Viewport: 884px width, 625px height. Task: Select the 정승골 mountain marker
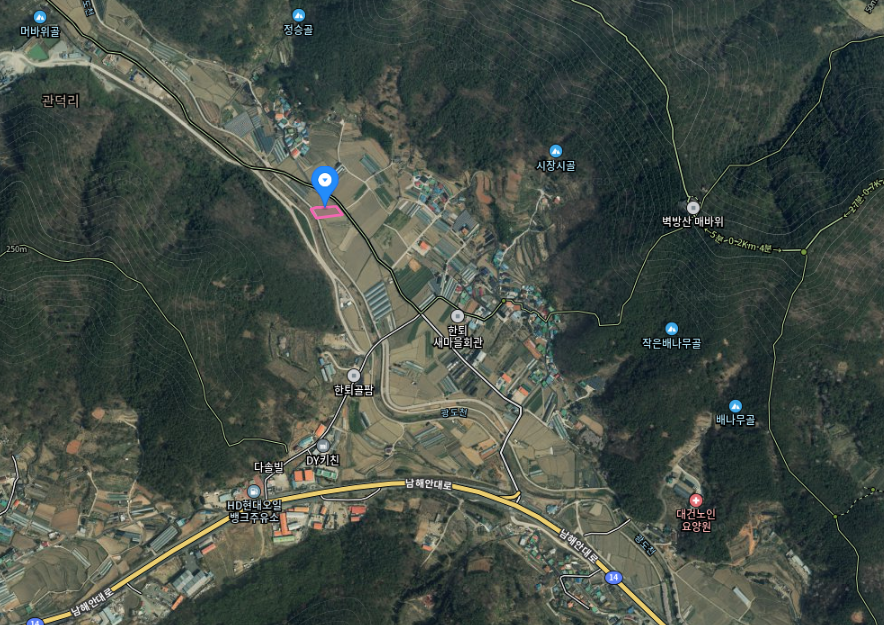coord(297,15)
